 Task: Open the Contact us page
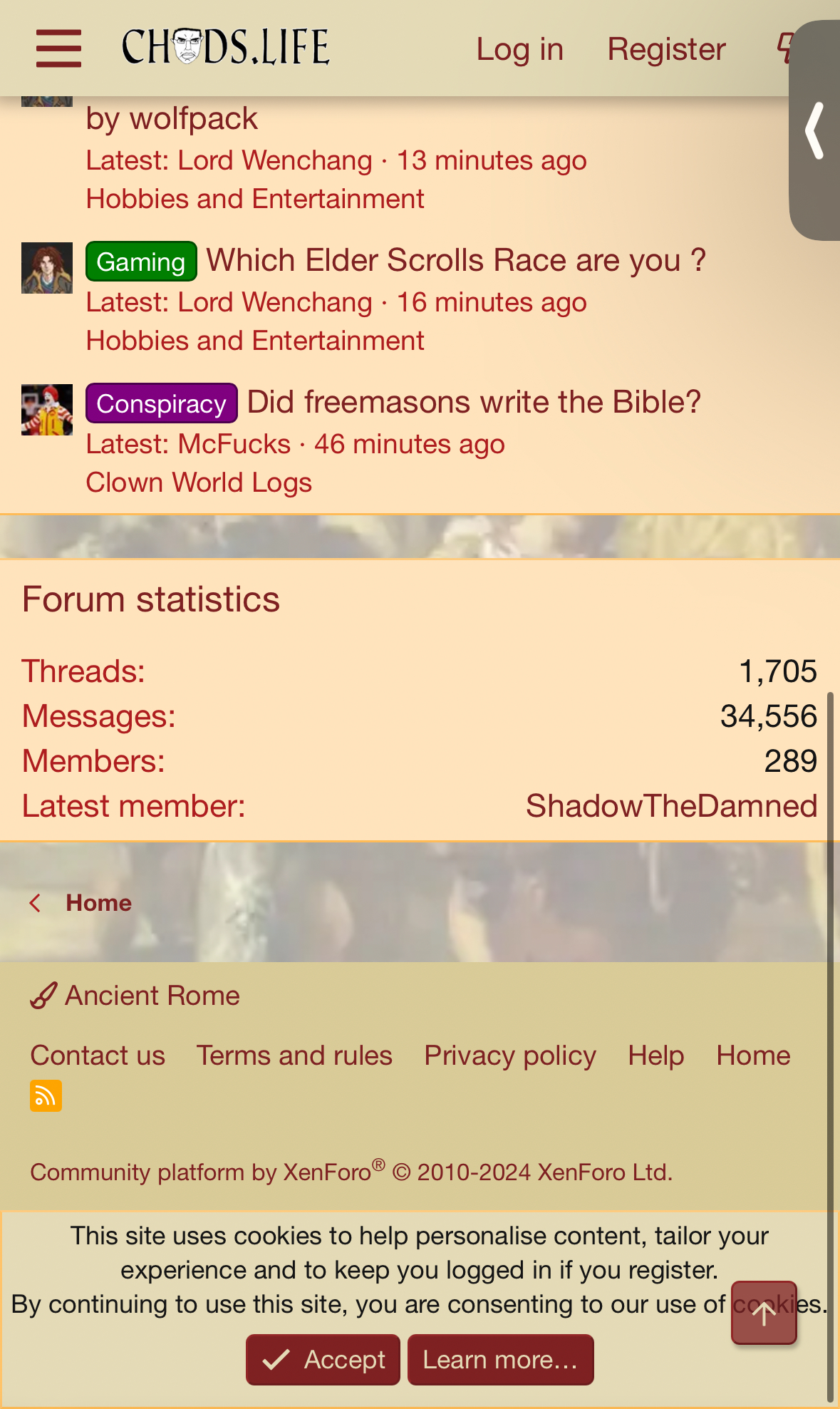pyautogui.click(x=98, y=1056)
